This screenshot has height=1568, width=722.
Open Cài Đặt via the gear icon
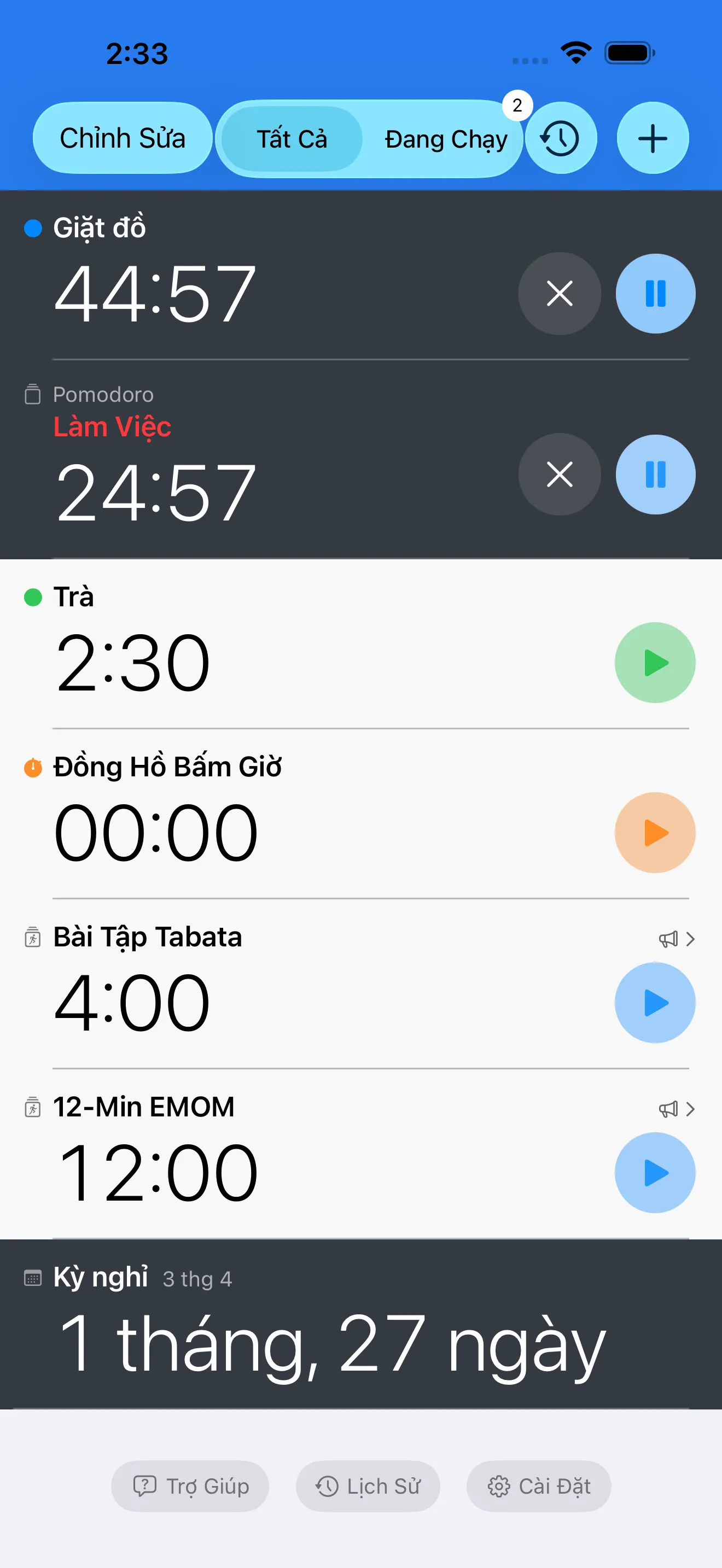538,1487
